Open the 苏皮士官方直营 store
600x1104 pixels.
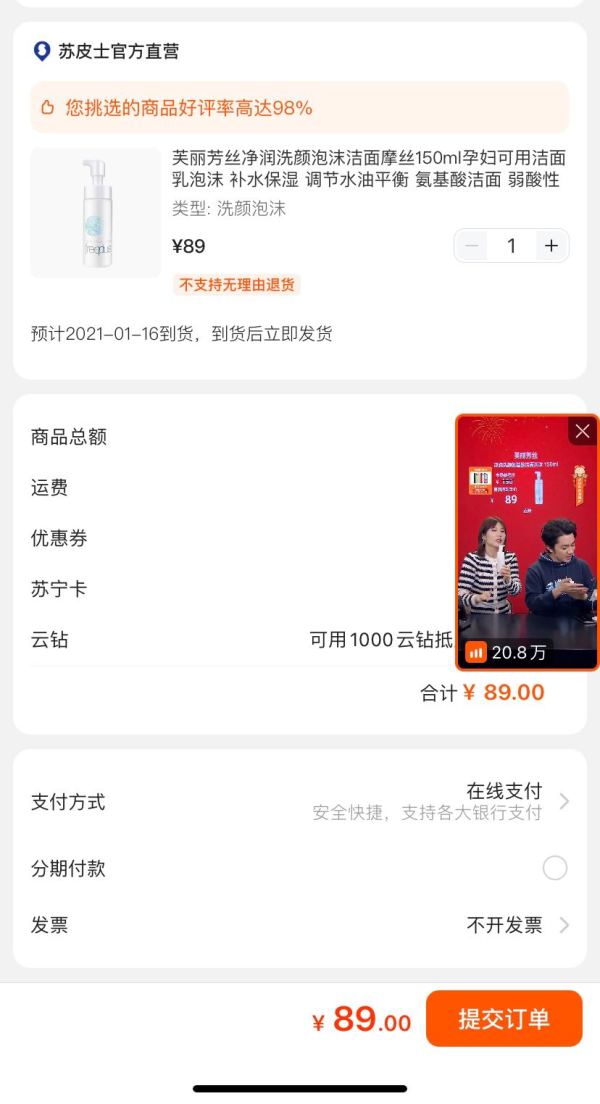[118, 51]
